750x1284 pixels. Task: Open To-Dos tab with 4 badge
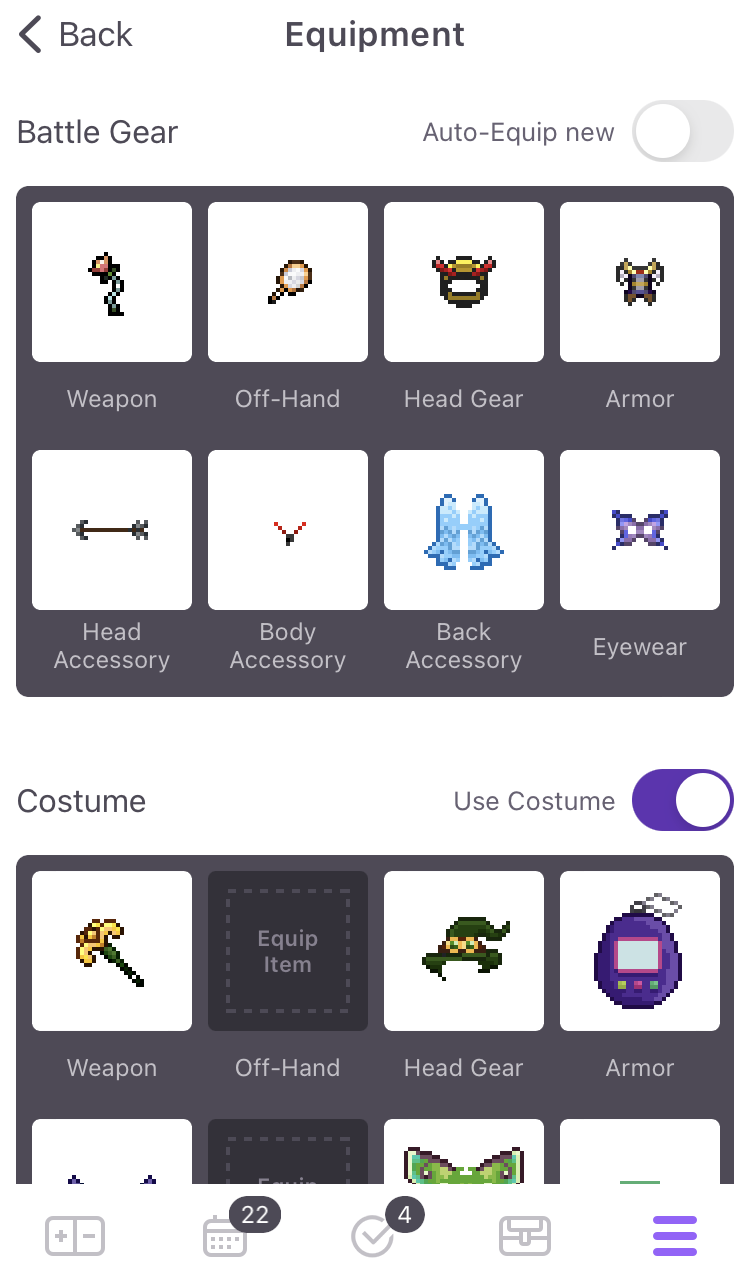point(374,1237)
